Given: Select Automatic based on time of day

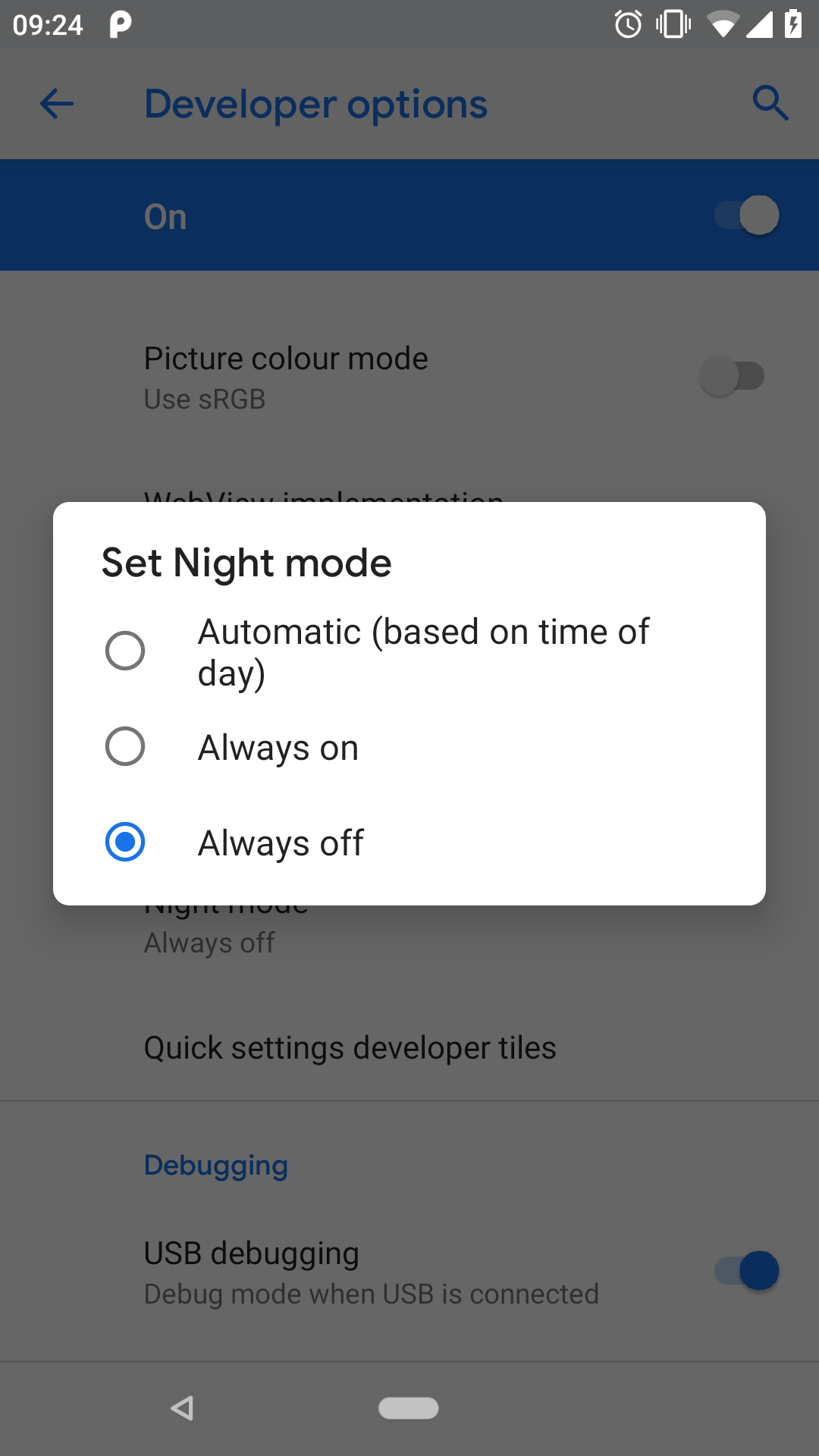Looking at the screenshot, I should [x=409, y=651].
